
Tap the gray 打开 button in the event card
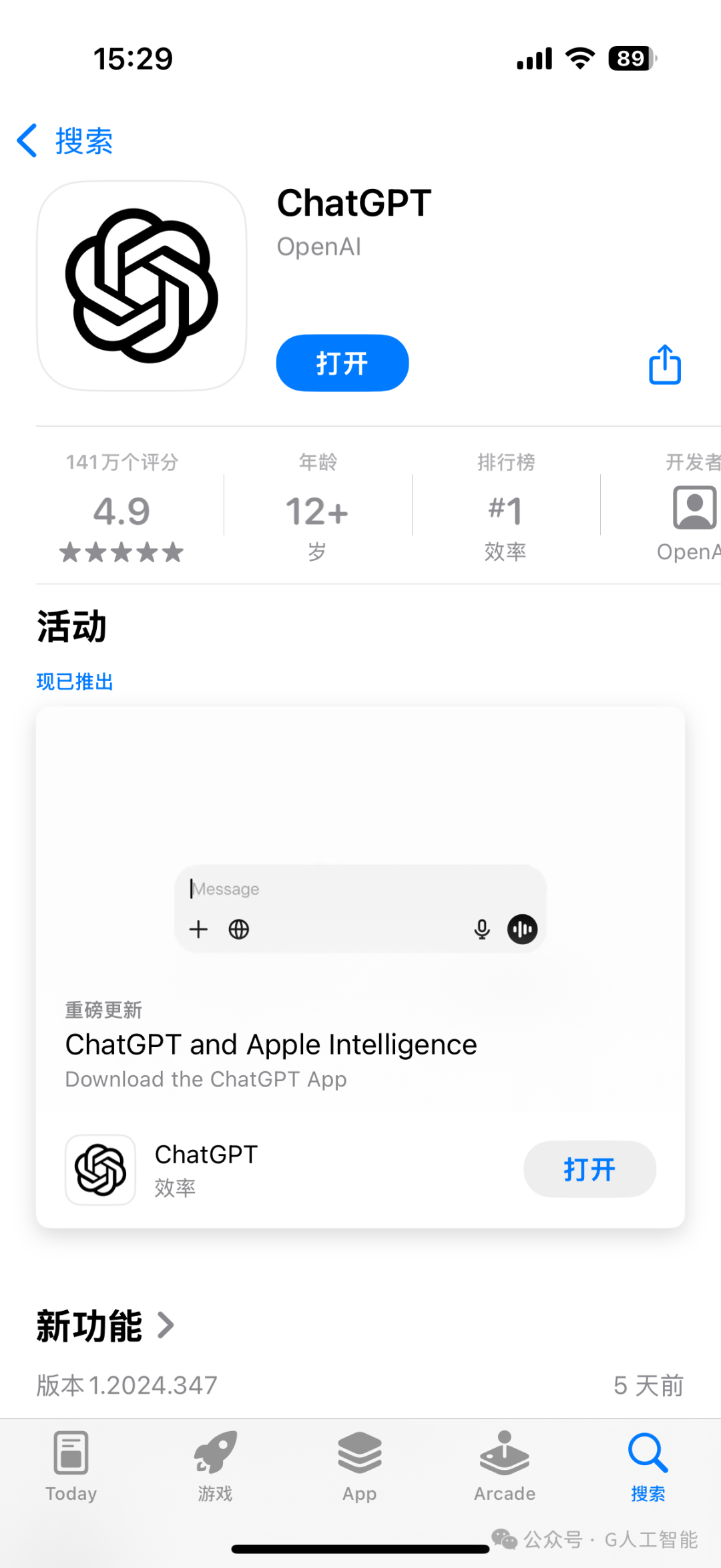coord(589,1169)
